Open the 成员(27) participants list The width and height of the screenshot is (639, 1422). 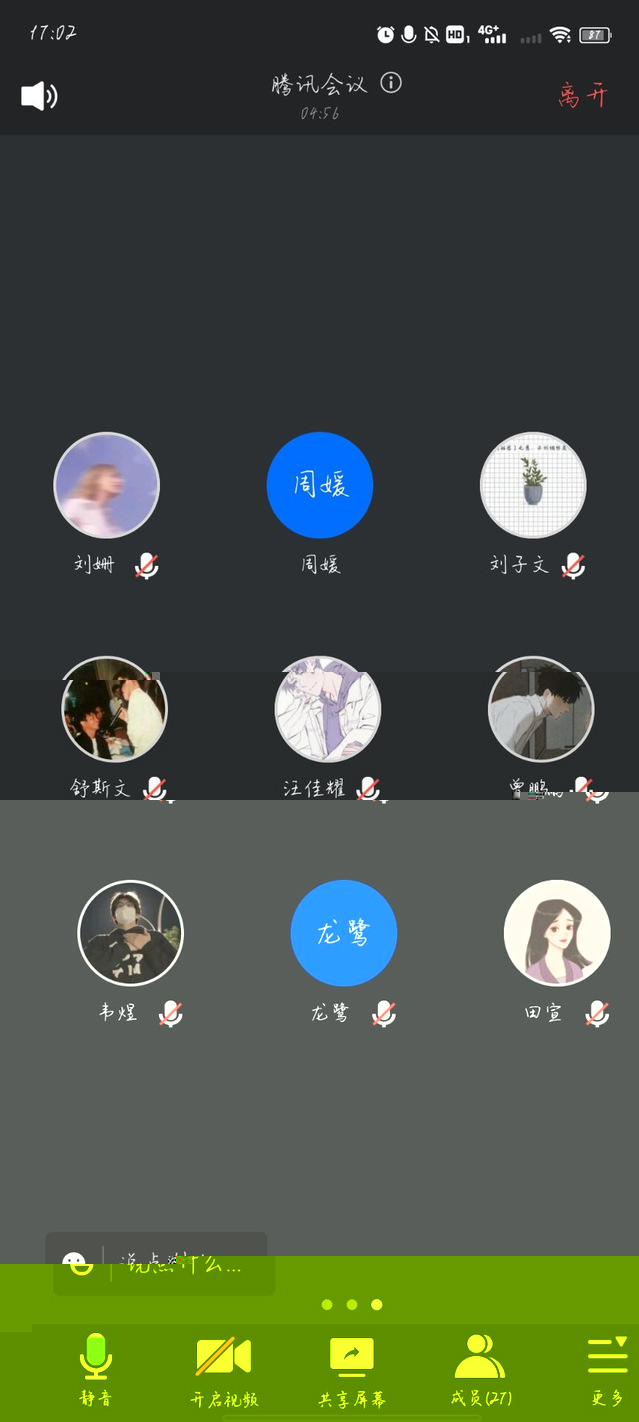click(480, 1368)
